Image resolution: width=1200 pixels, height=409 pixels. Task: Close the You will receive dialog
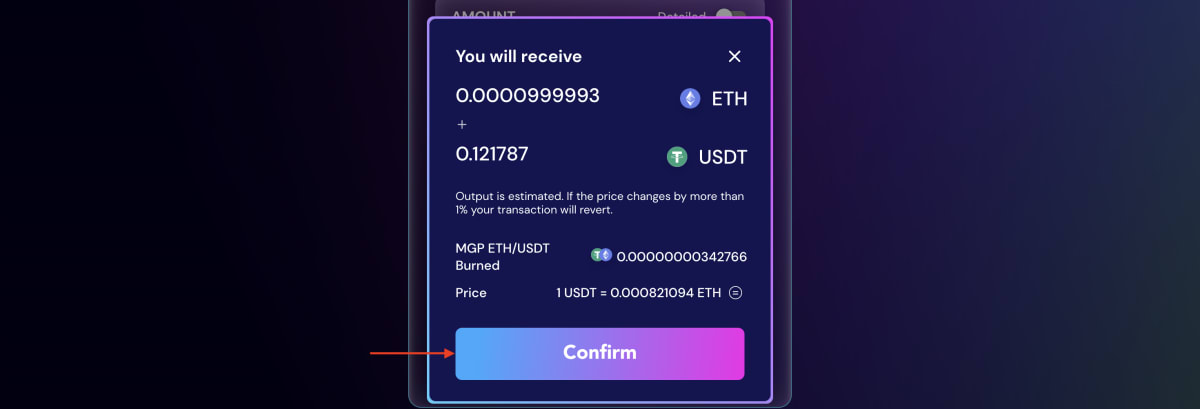pos(735,57)
